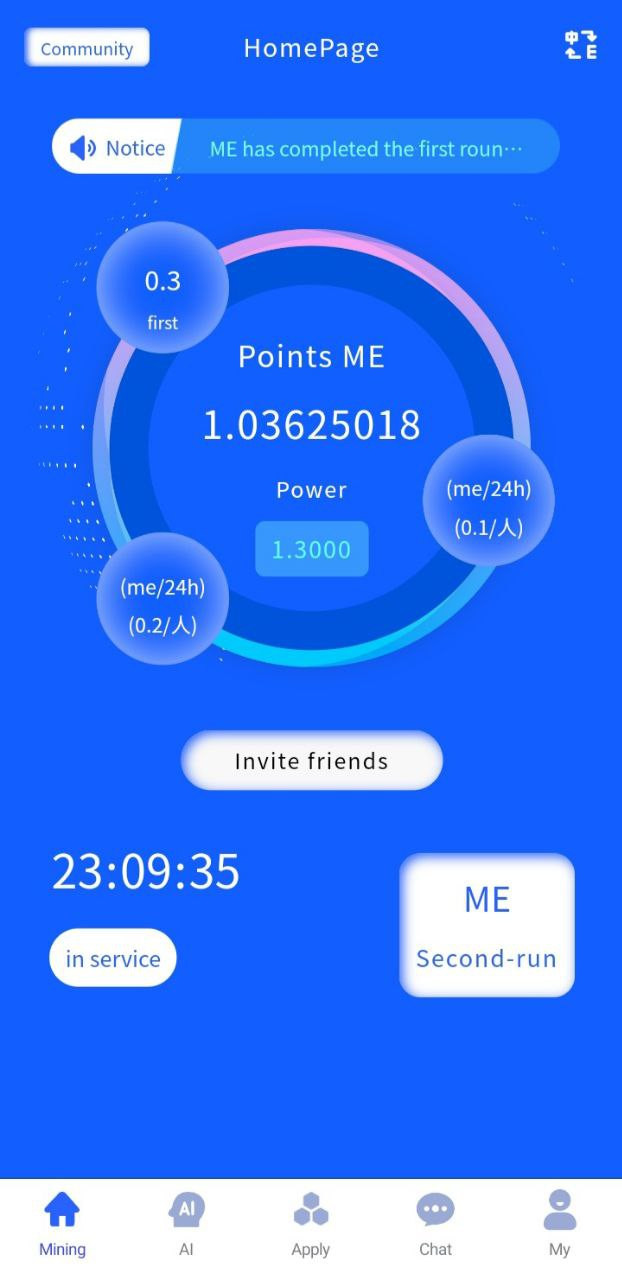This screenshot has height=1280, width=622.
Task: Invite friends to the app
Action: click(x=311, y=761)
